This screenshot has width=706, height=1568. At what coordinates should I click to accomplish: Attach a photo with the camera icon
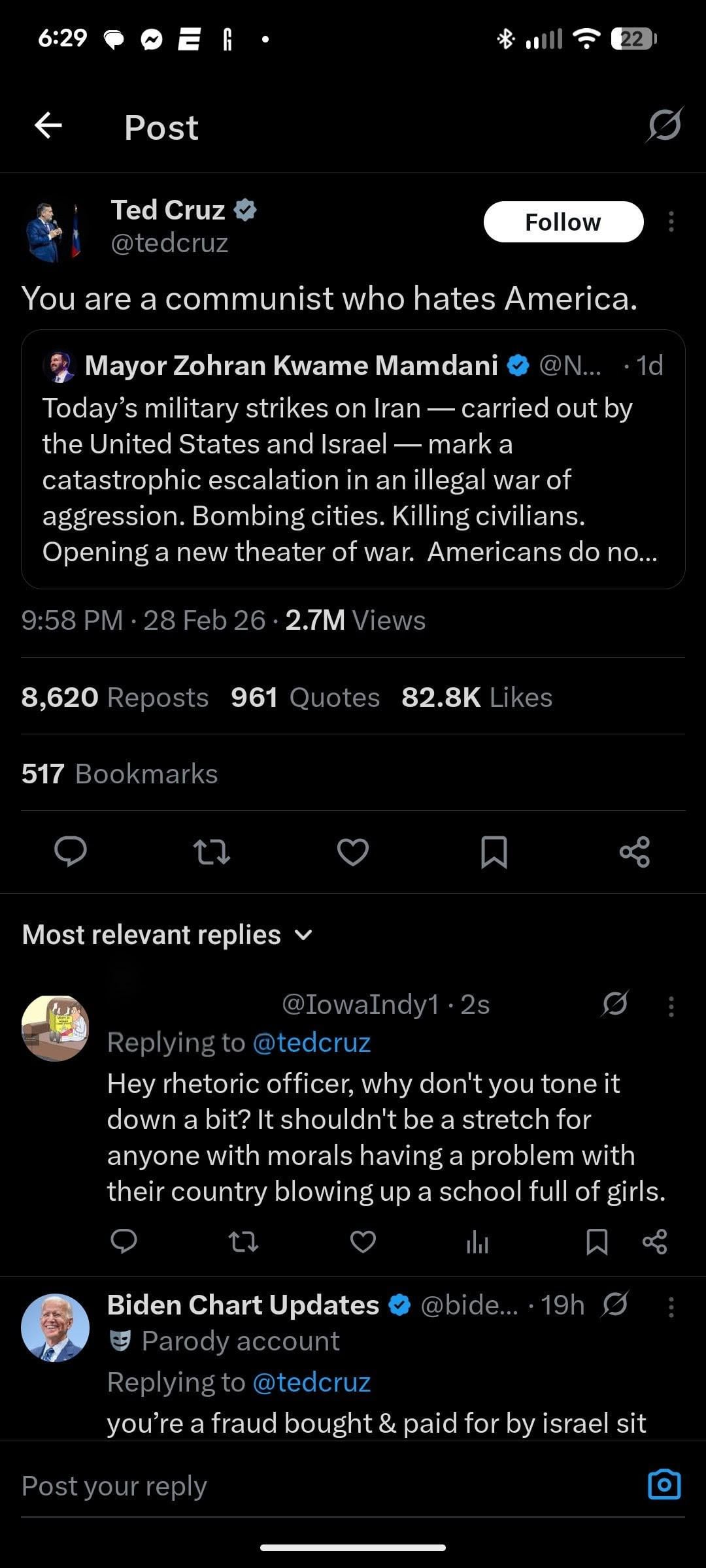pos(664,1484)
